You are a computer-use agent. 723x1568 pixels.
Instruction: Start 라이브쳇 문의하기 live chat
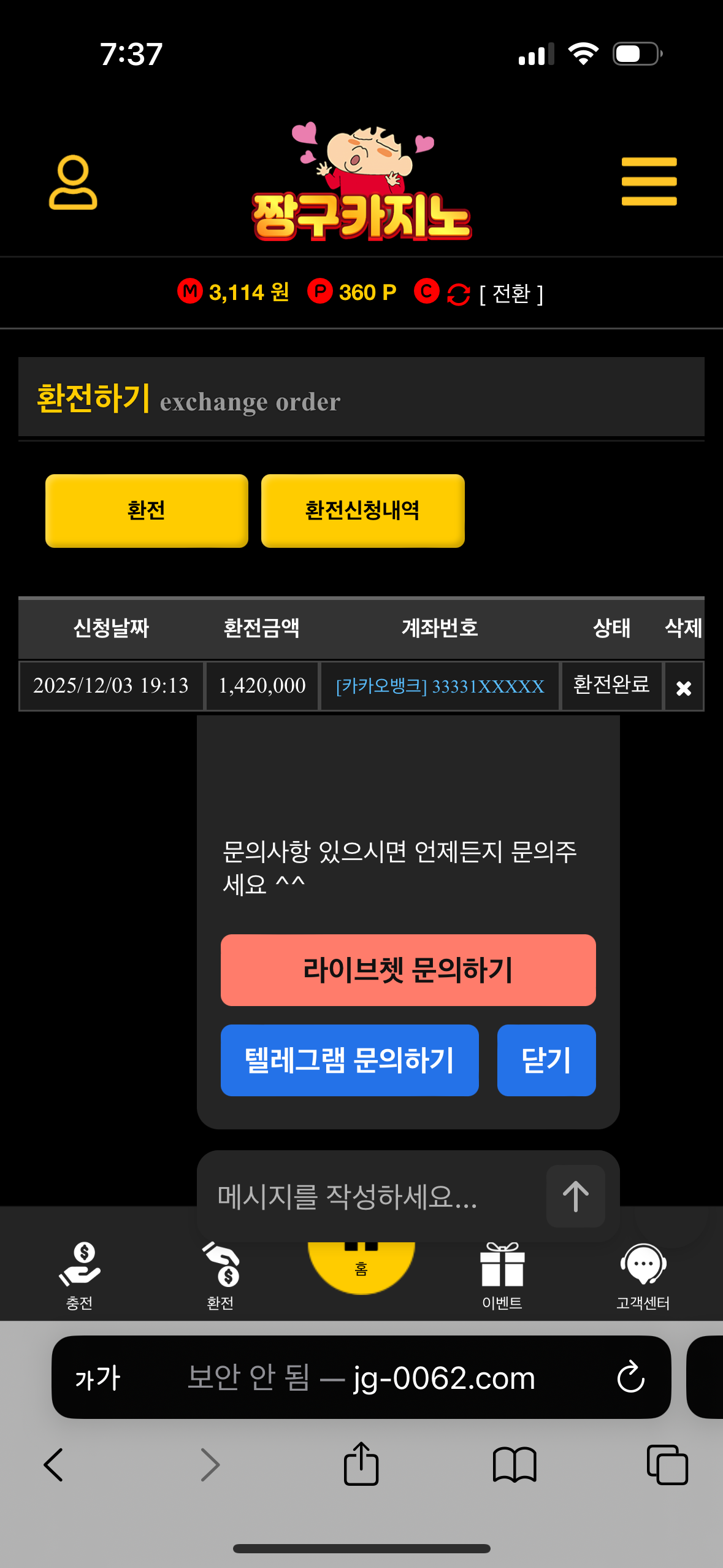point(408,970)
